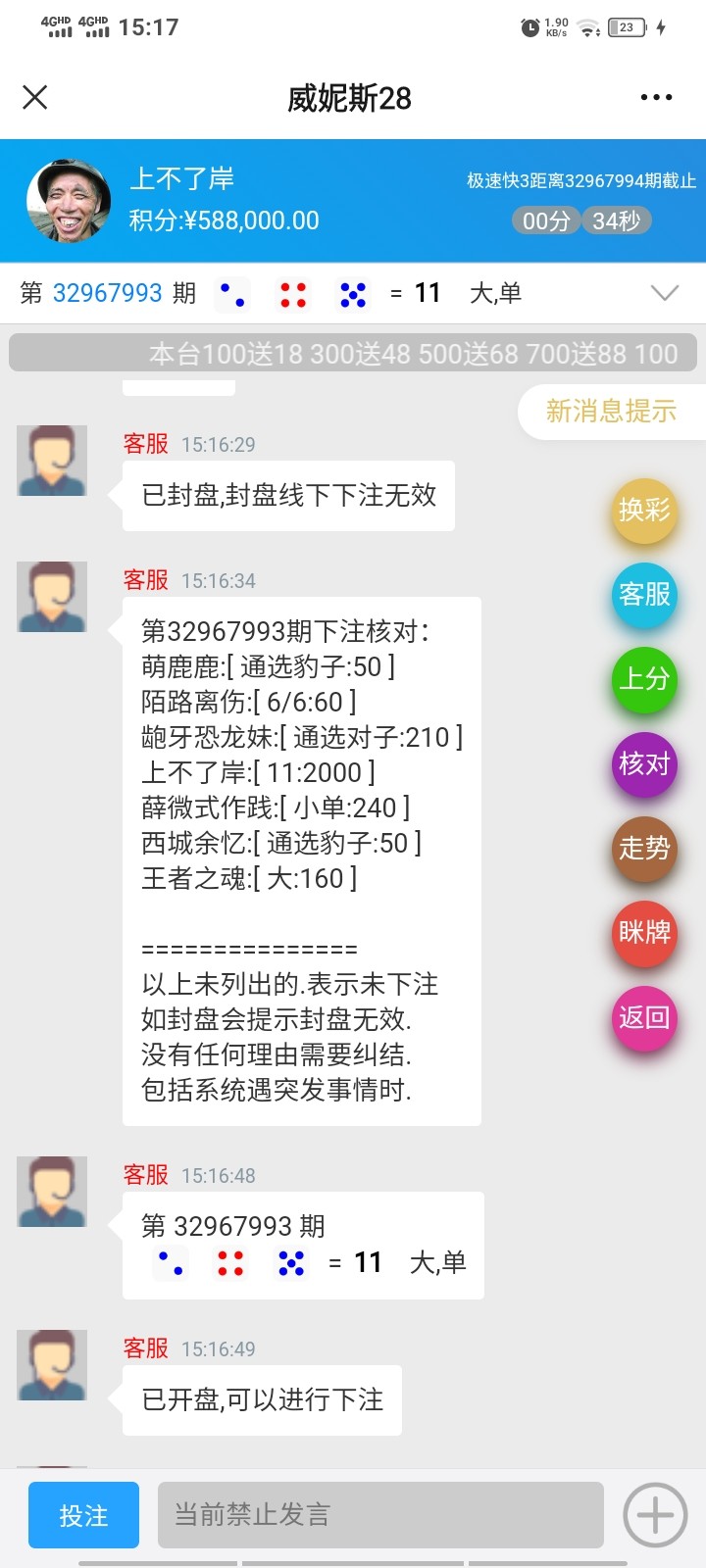Screen dimensions: 706x1568
Task: Expand the draw results chevron
Action: 664,293
